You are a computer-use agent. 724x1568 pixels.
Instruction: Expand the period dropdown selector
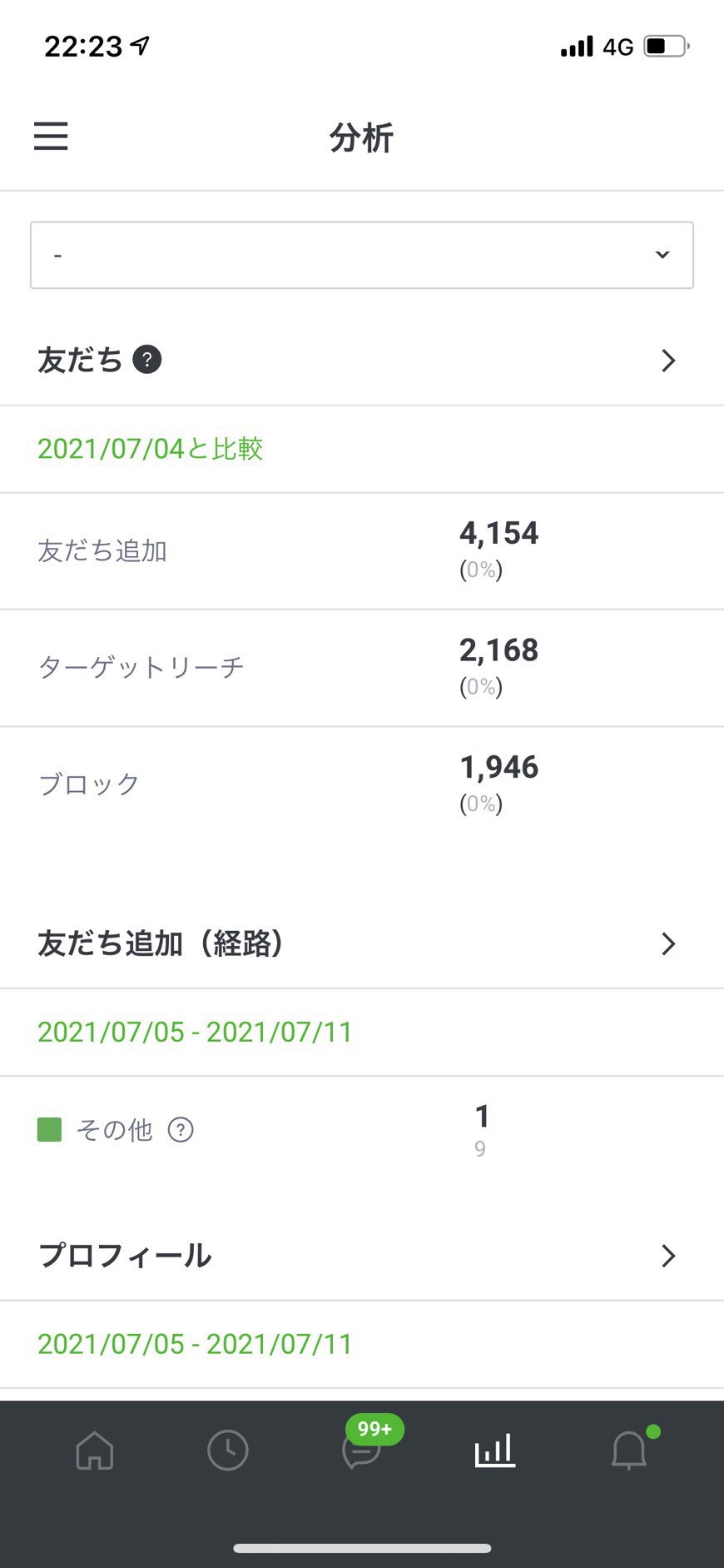[362, 255]
